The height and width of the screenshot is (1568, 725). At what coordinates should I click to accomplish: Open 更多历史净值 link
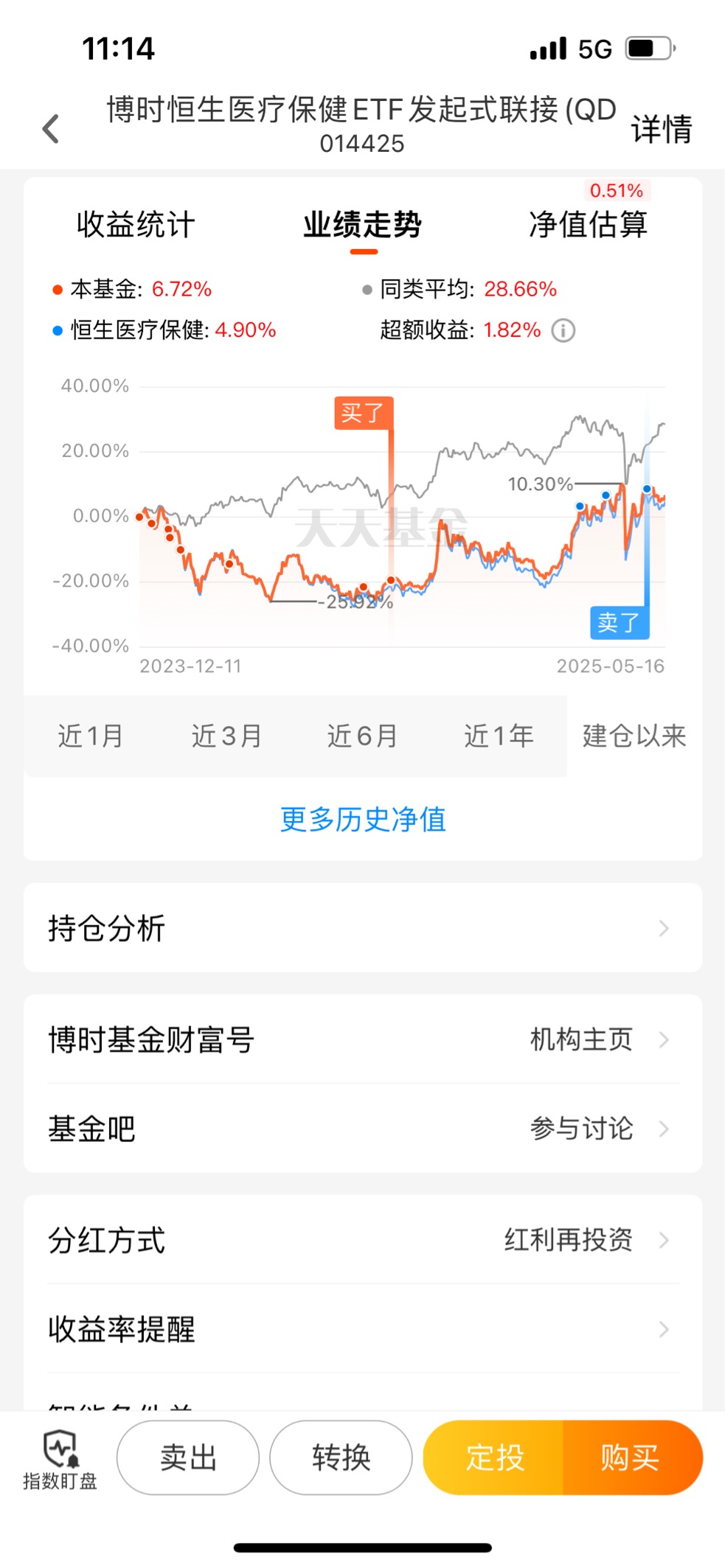coord(363,819)
